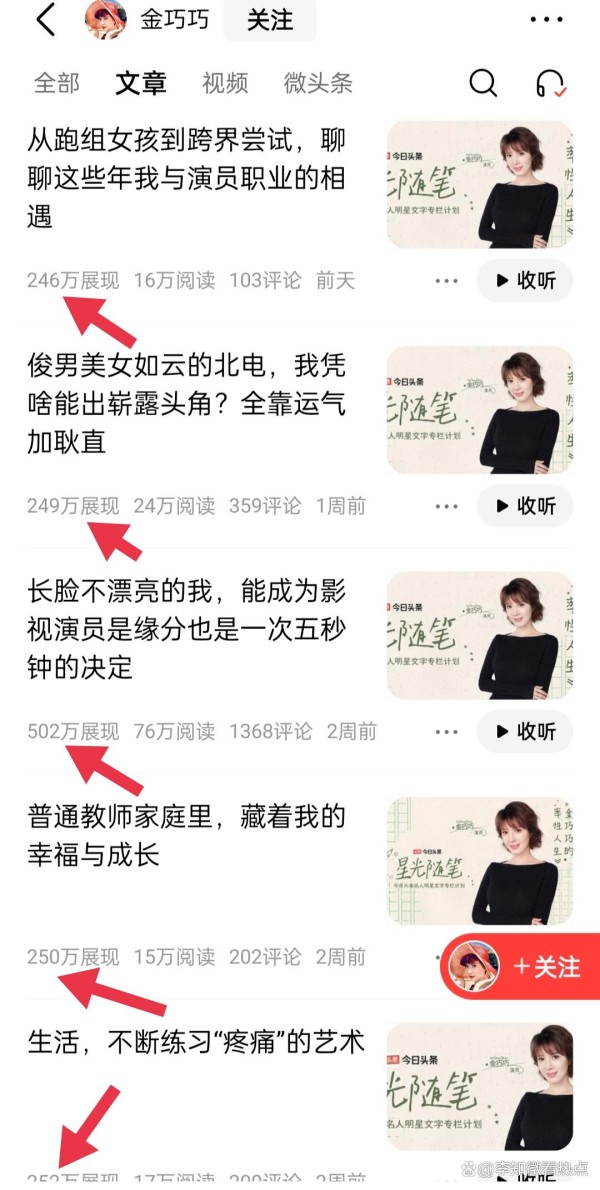The image size is (600, 1190).
Task: Open the three-dot overflow menu in header
Action: click(546, 20)
